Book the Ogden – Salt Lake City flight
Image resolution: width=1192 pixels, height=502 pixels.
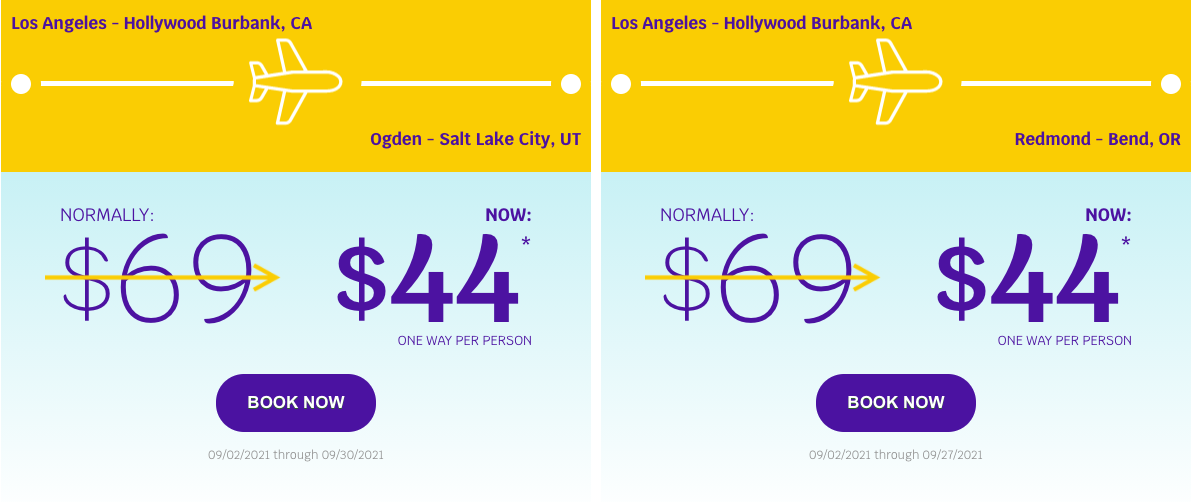click(296, 403)
